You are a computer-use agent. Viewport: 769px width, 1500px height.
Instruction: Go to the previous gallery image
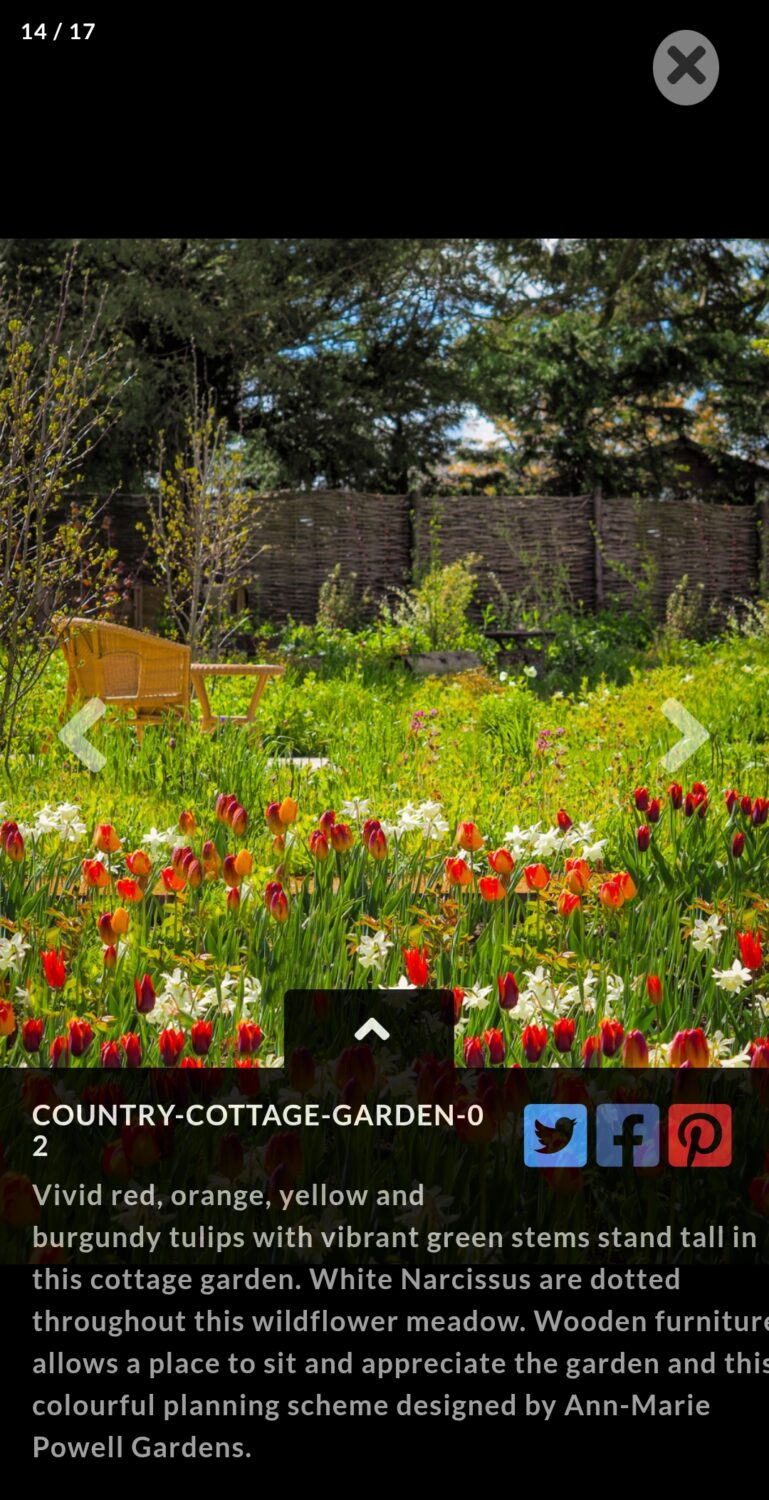[83, 735]
